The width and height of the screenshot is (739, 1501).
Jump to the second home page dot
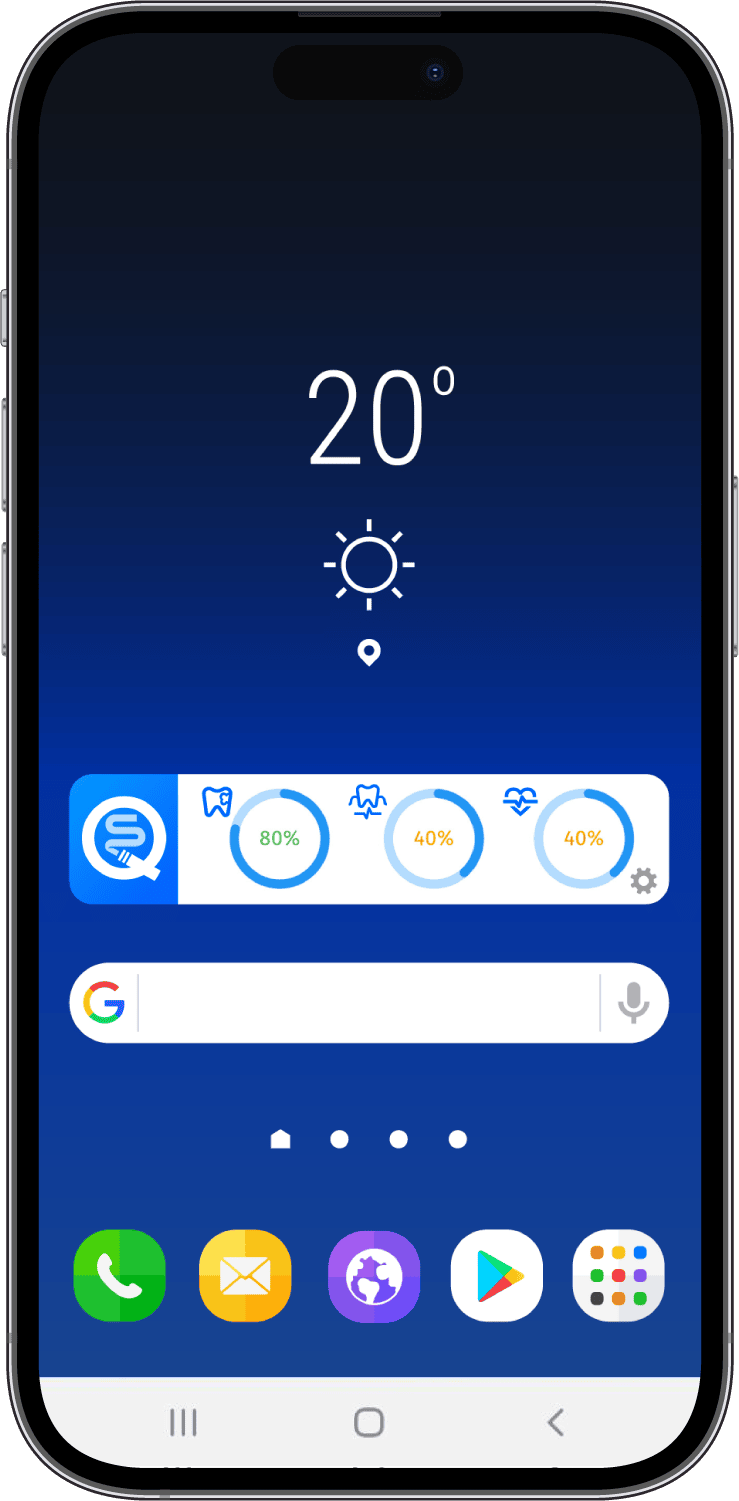[x=339, y=1139]
